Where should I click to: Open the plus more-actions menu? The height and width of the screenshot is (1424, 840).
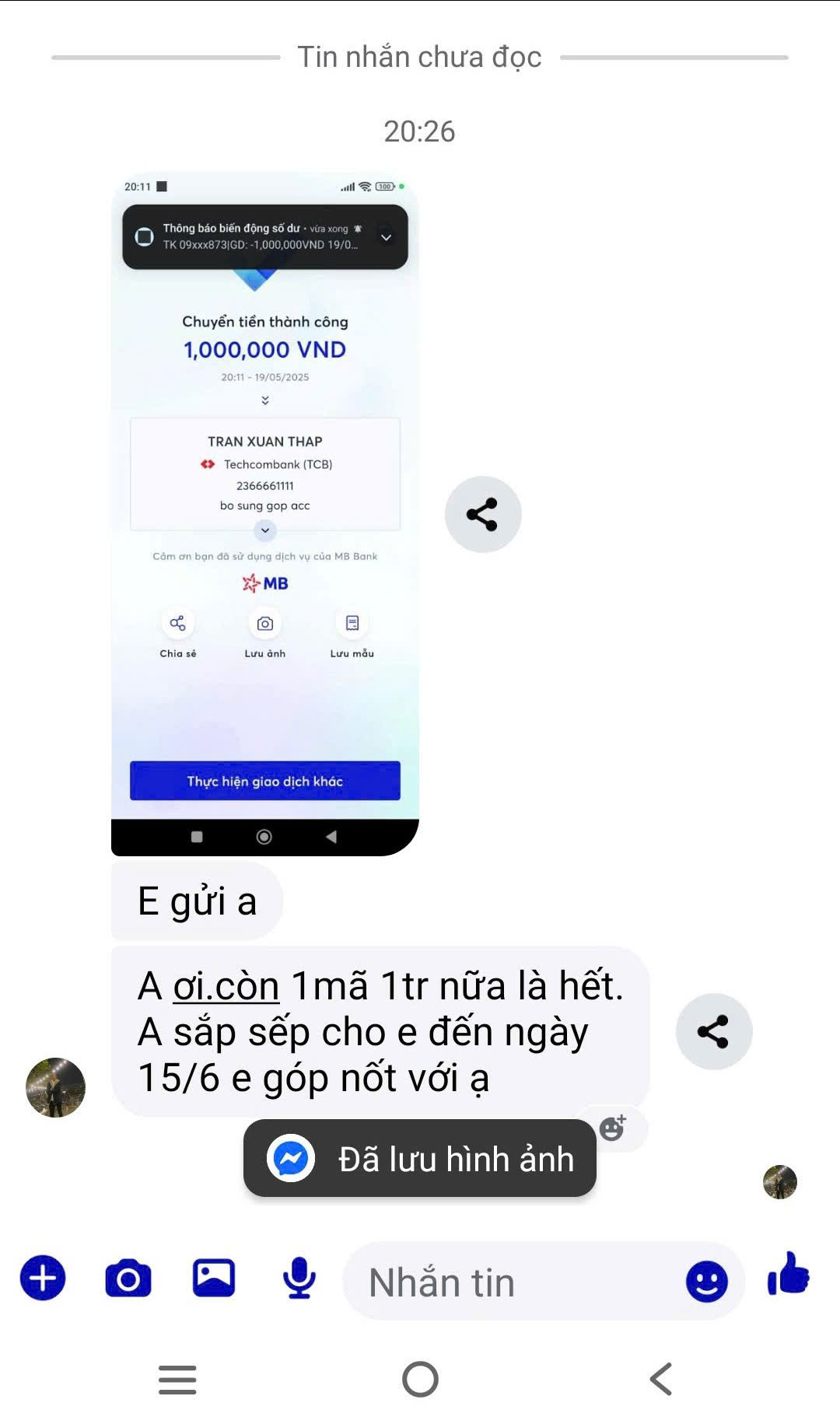(43, 1278)
